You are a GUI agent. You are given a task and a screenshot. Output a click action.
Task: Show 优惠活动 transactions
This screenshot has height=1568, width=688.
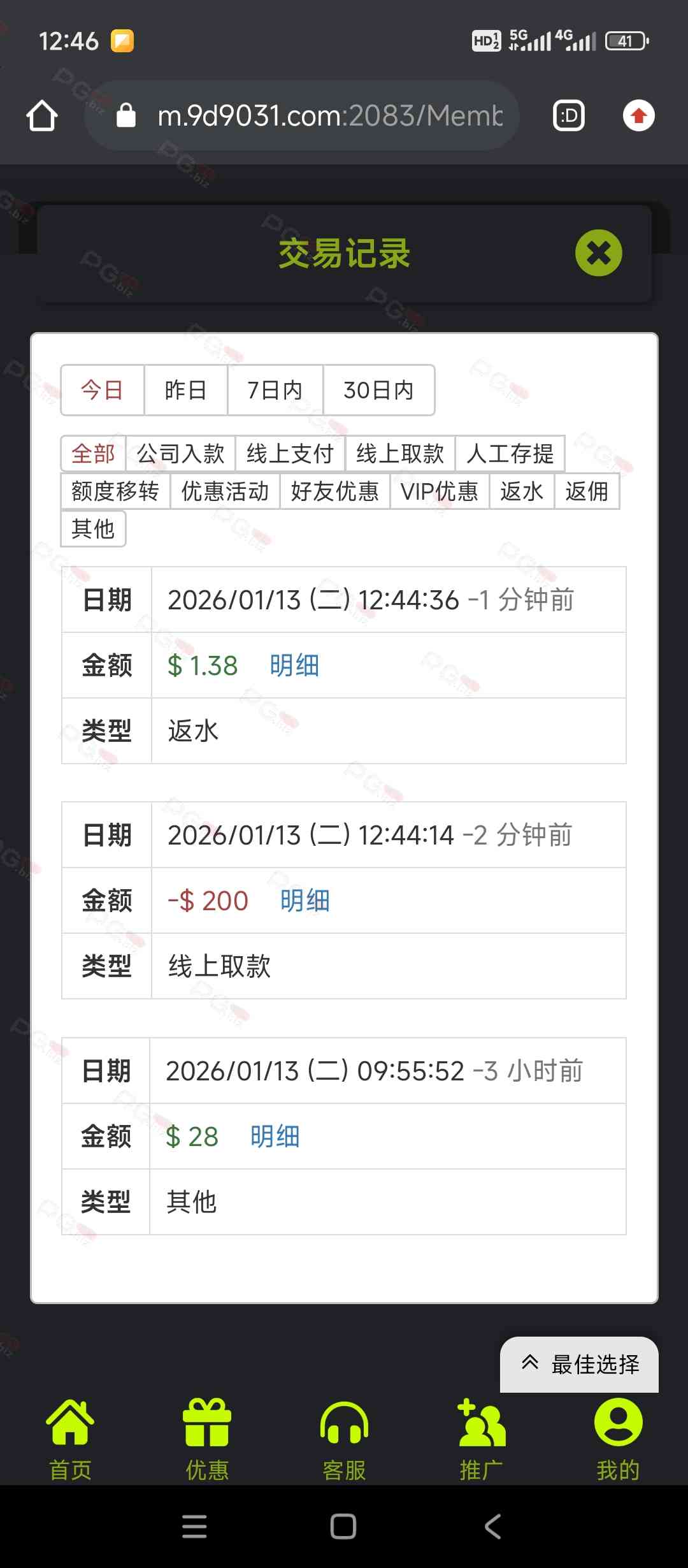click(x=225, y=491)
